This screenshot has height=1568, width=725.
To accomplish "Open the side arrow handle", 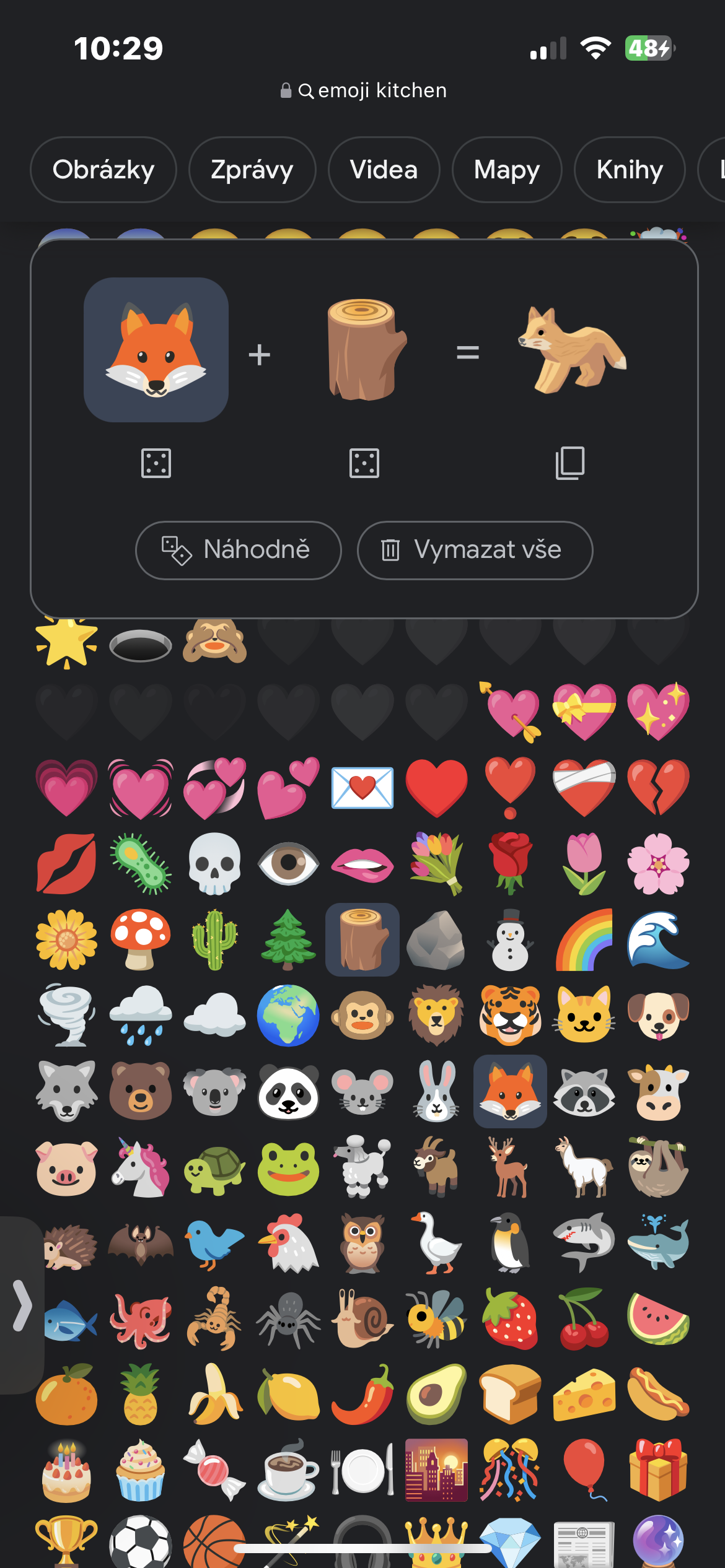I will pyautogui.click(x=22, y=1305).
